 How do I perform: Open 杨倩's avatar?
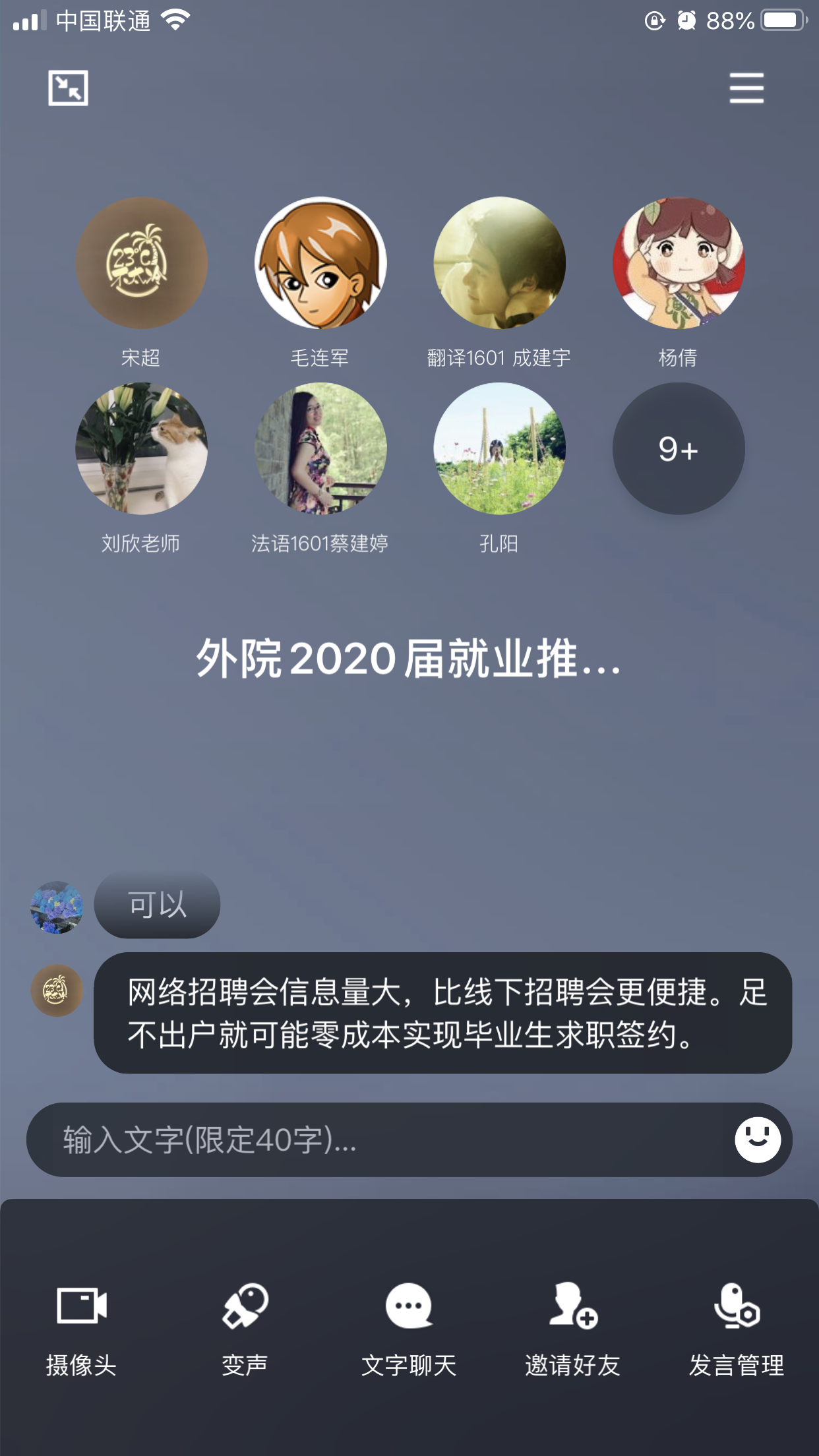point(679,263)
